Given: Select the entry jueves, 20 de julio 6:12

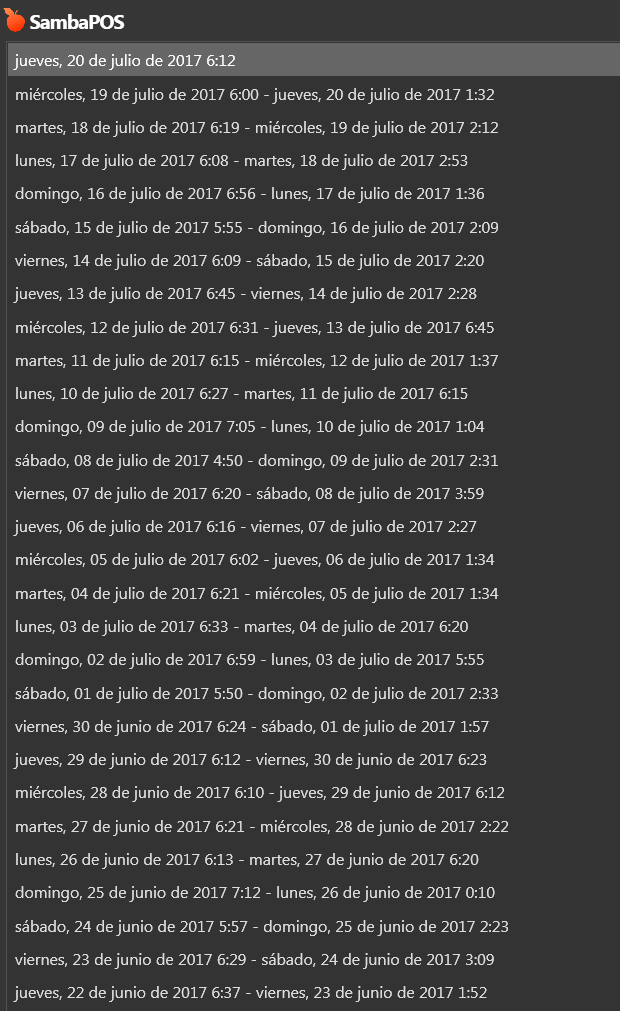Looking at the screenshot, I should click(314, 61).
